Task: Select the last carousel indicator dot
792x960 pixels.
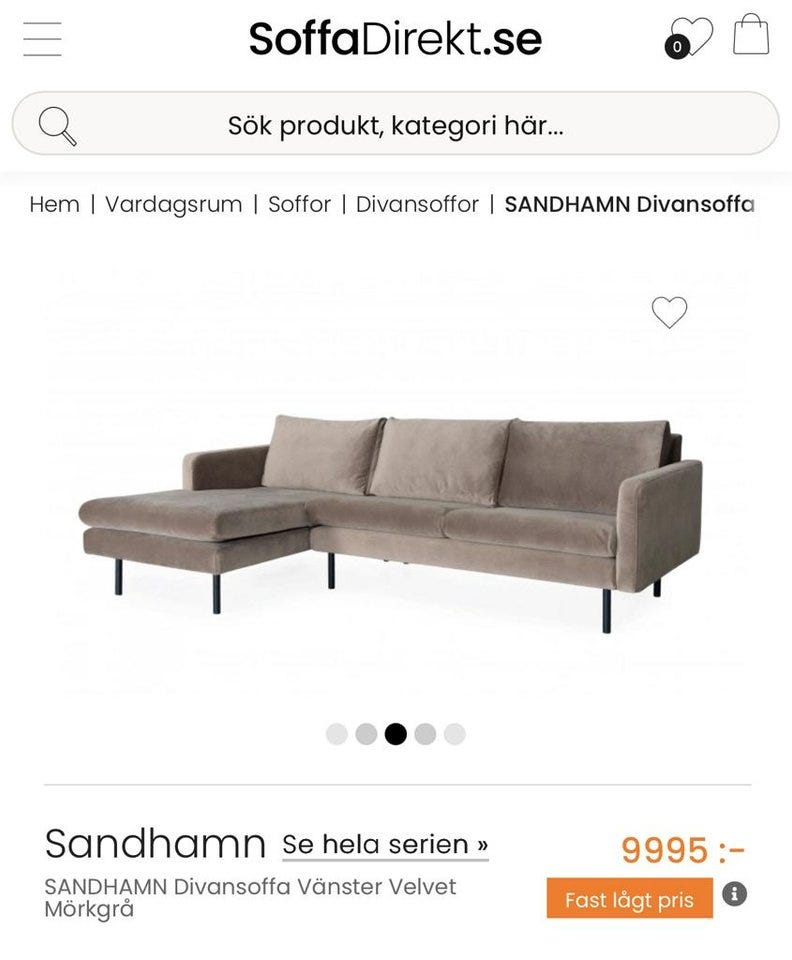Action: pos(455,734)
